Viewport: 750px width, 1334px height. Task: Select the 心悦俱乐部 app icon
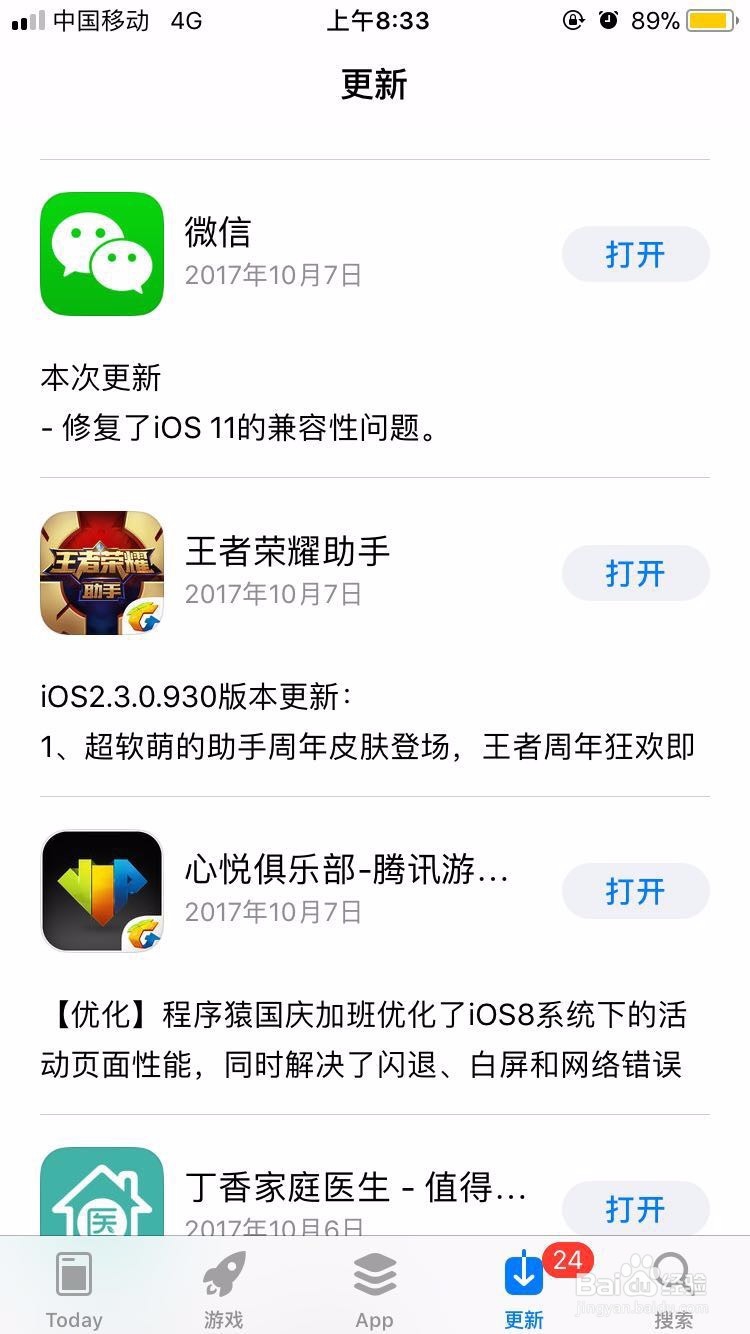(x=100, y=890)
